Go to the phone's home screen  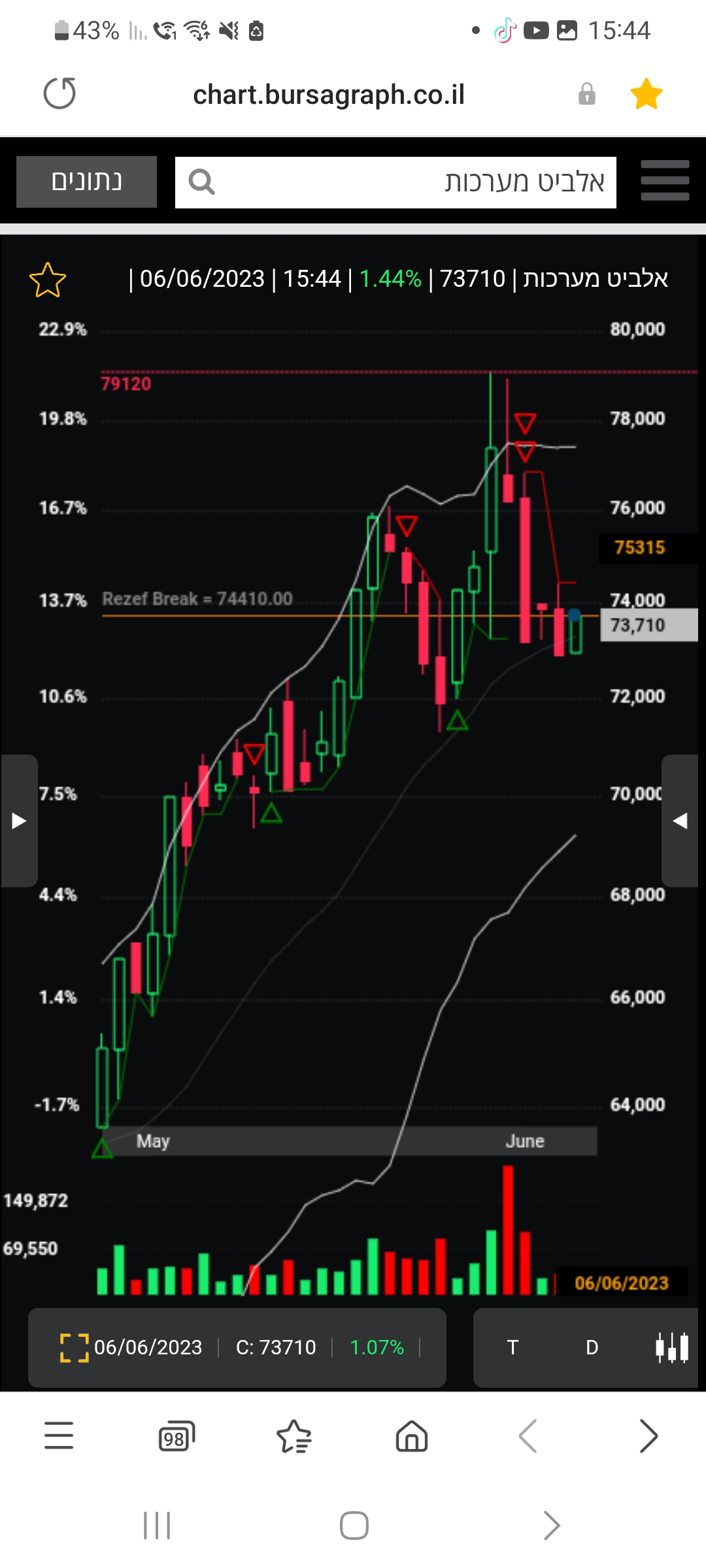coord(354,1526)
